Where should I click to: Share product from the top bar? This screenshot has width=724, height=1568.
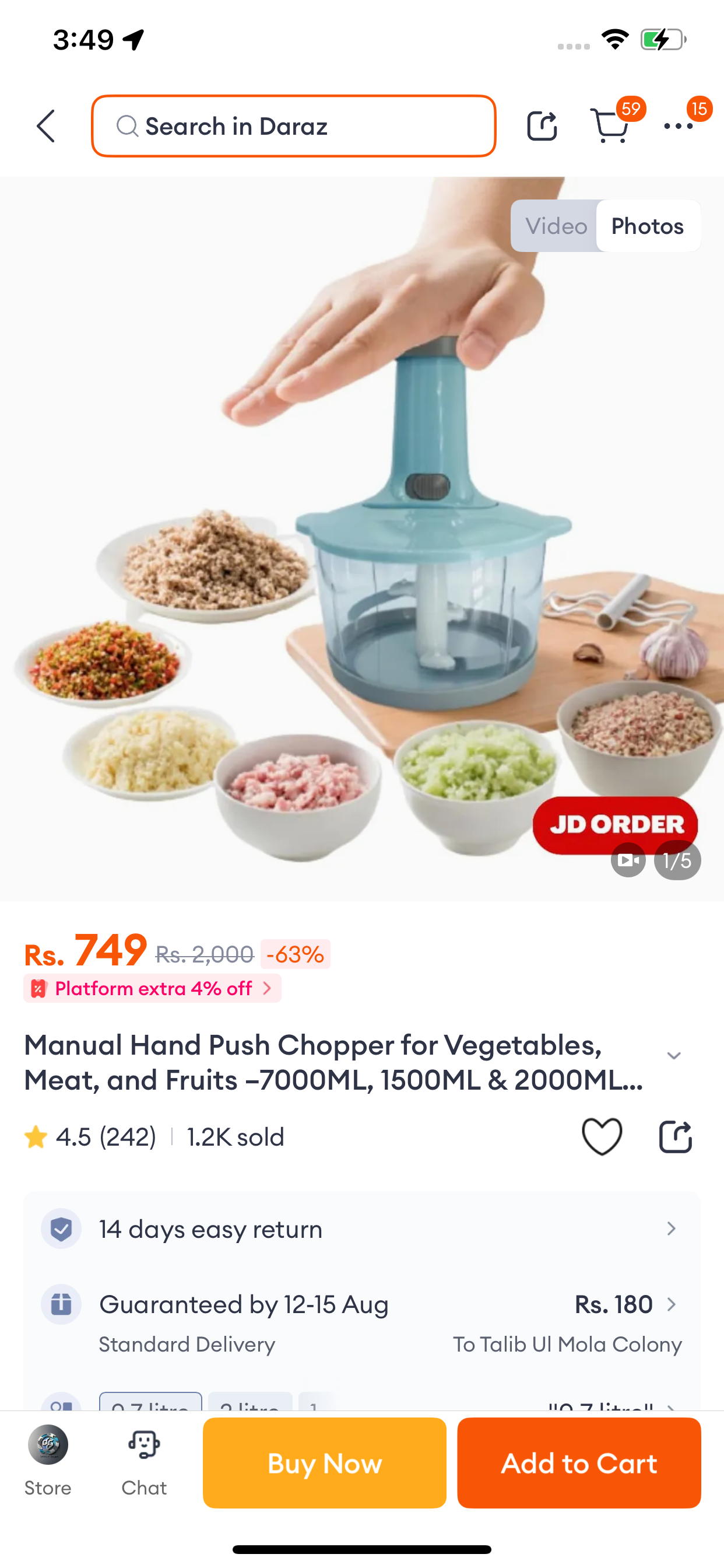click(541, 126)
